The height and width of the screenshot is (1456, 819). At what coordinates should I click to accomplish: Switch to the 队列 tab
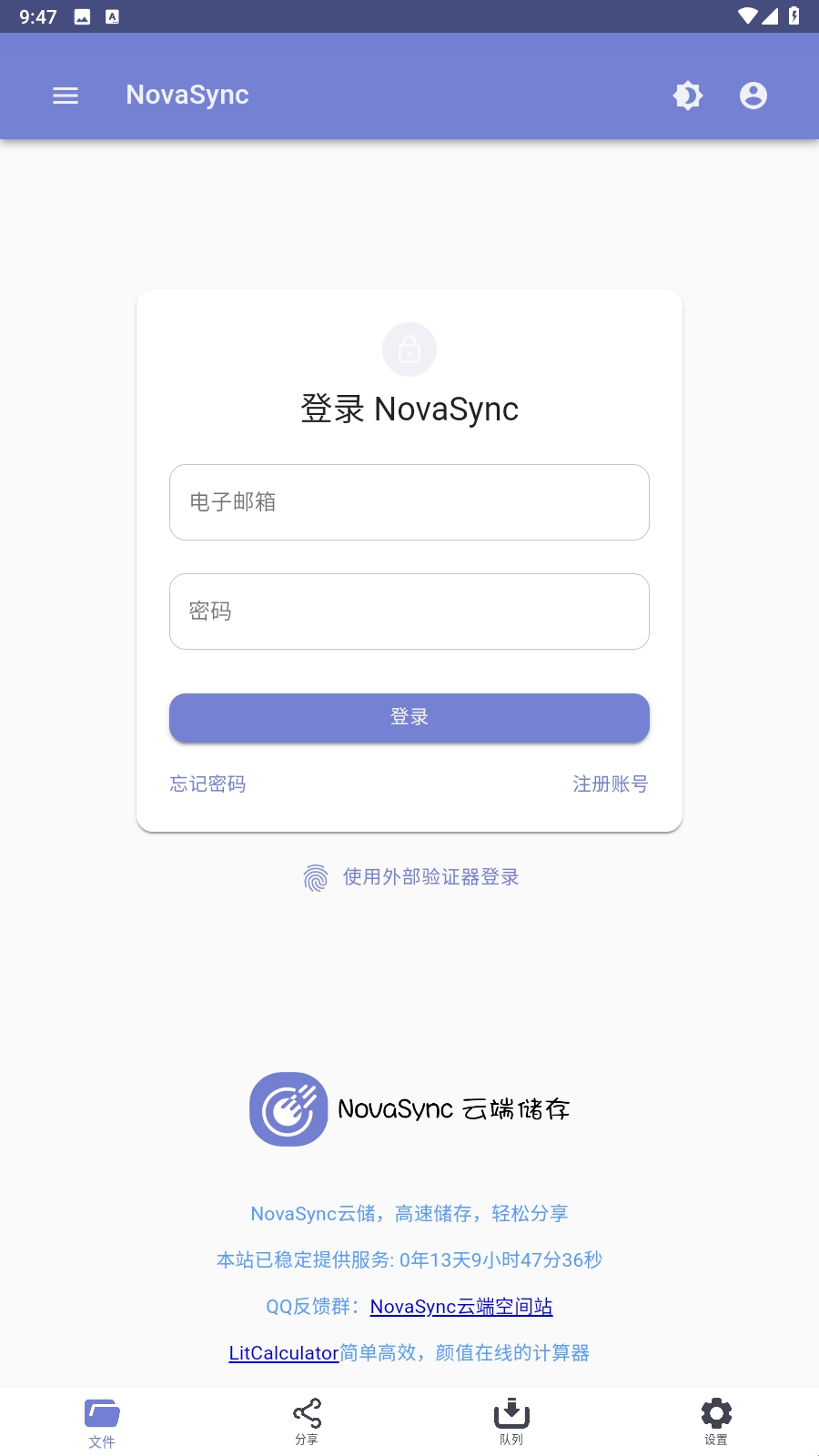(511, 1423)
